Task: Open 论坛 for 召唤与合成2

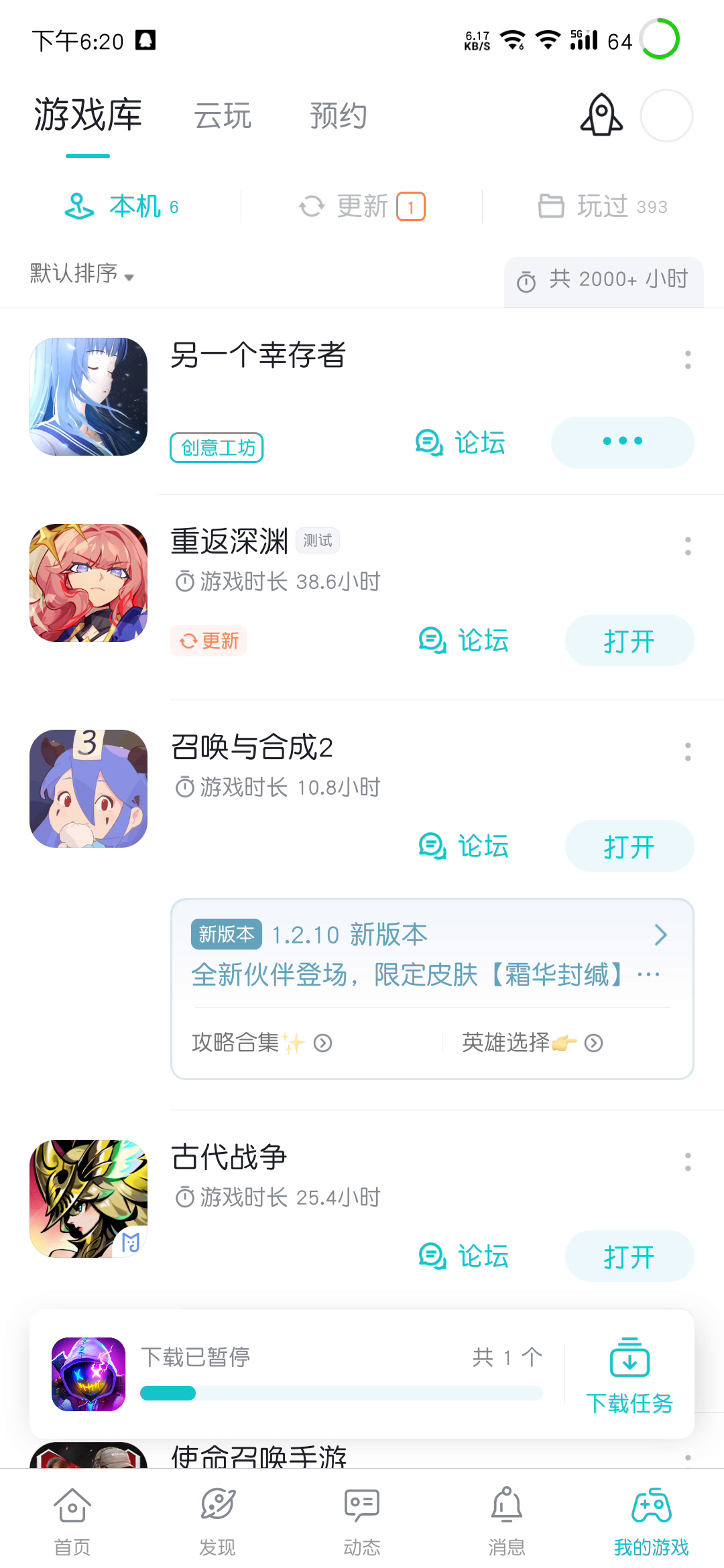Action: click(463, 846)
